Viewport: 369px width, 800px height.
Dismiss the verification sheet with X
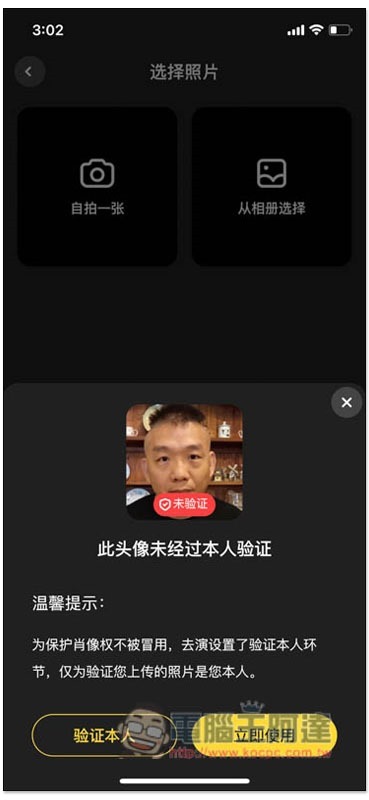tap(347, 403)
